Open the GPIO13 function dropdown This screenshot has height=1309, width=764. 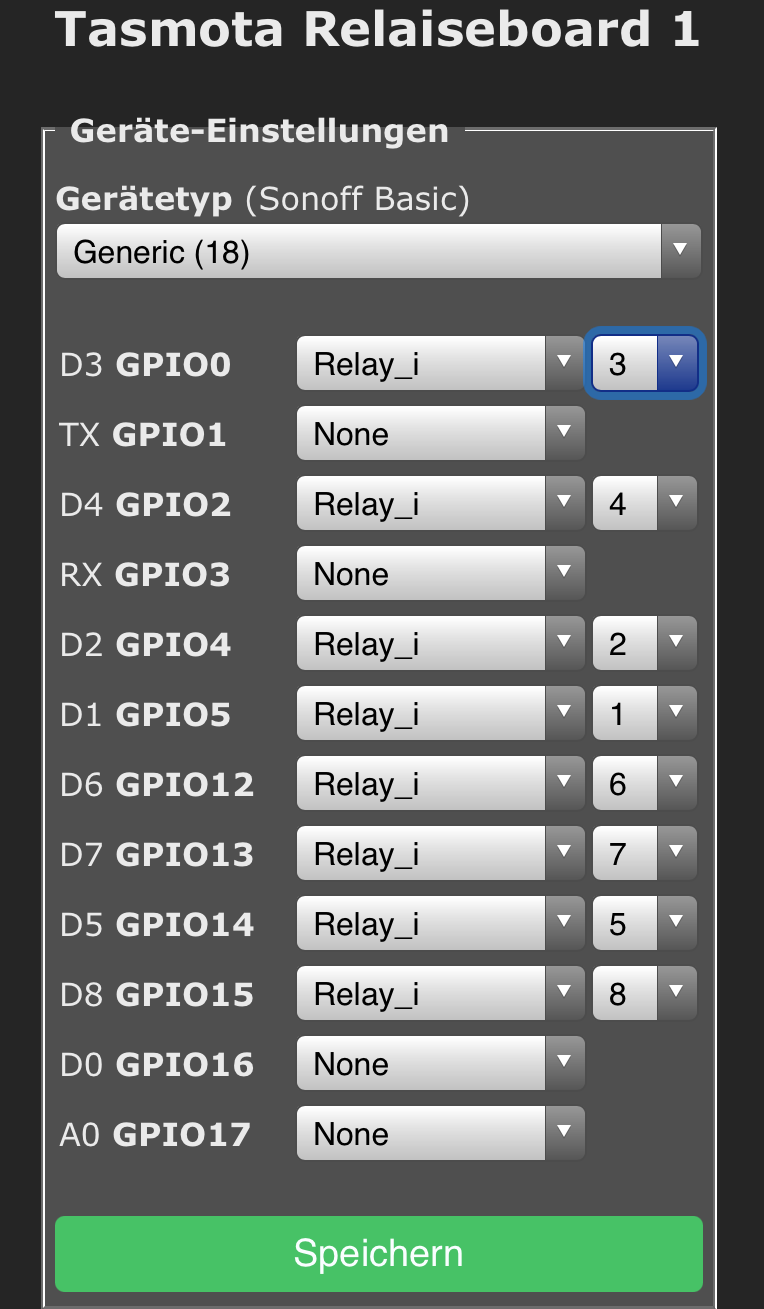(439, 854)
